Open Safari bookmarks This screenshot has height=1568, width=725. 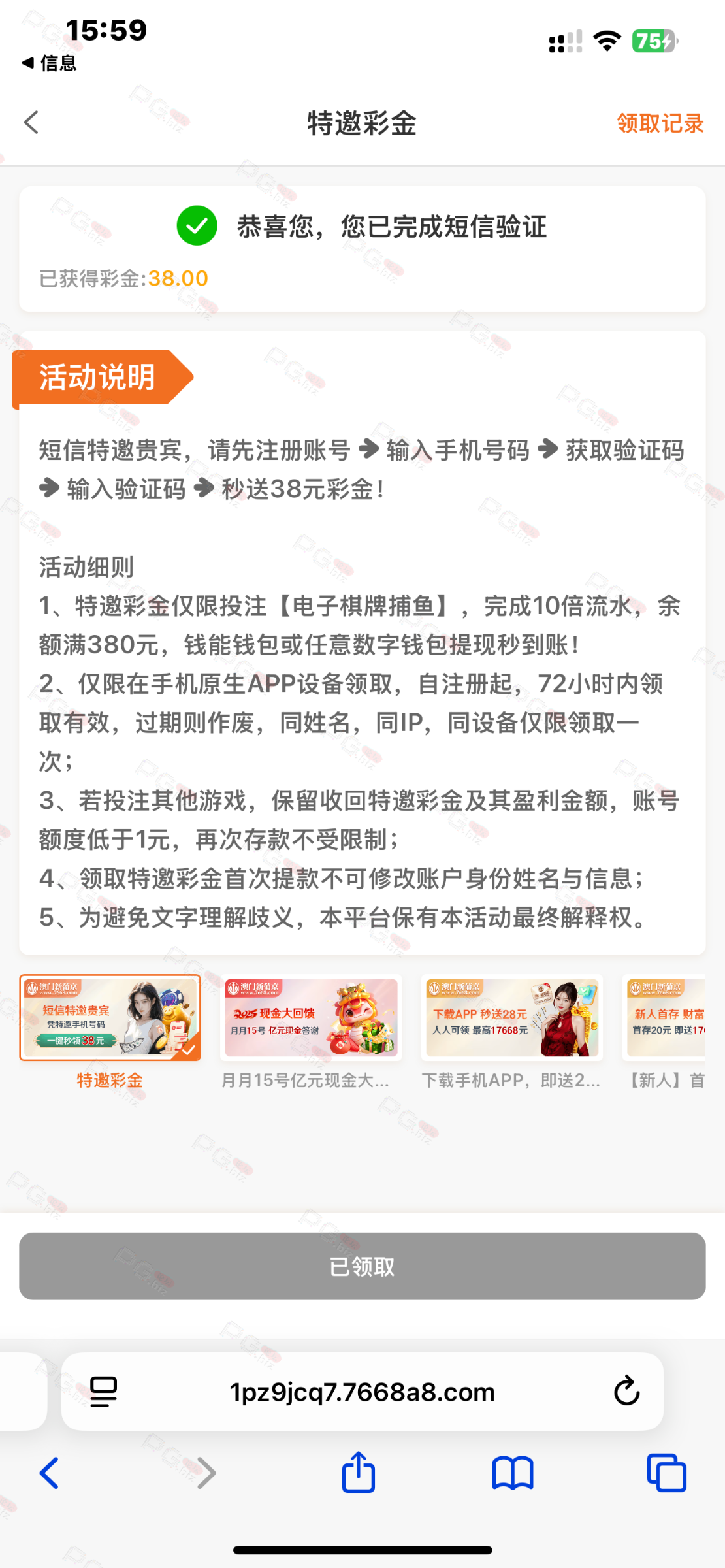point(513,1473)
